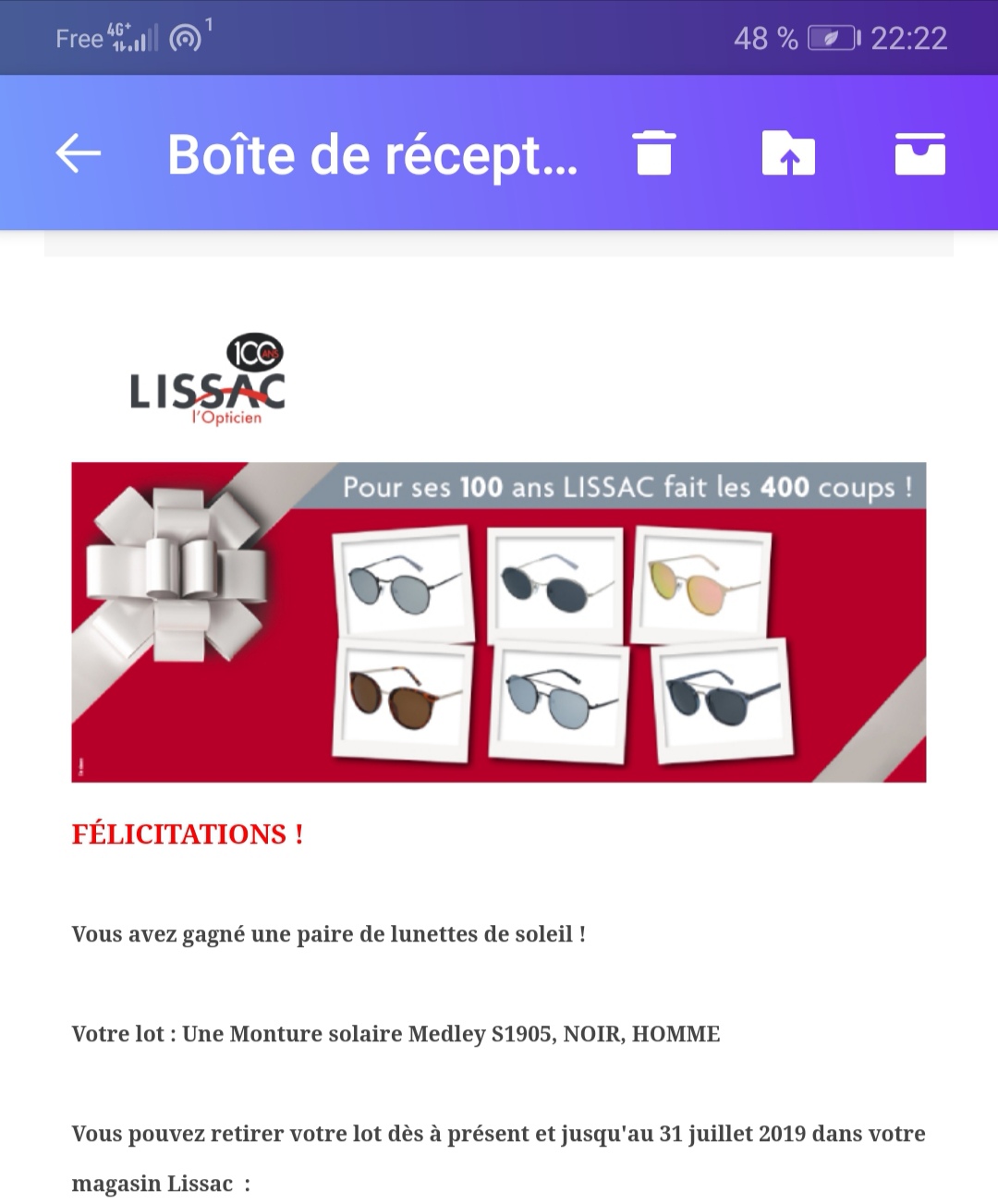Delete this email with the trash icon

point(654,153)
